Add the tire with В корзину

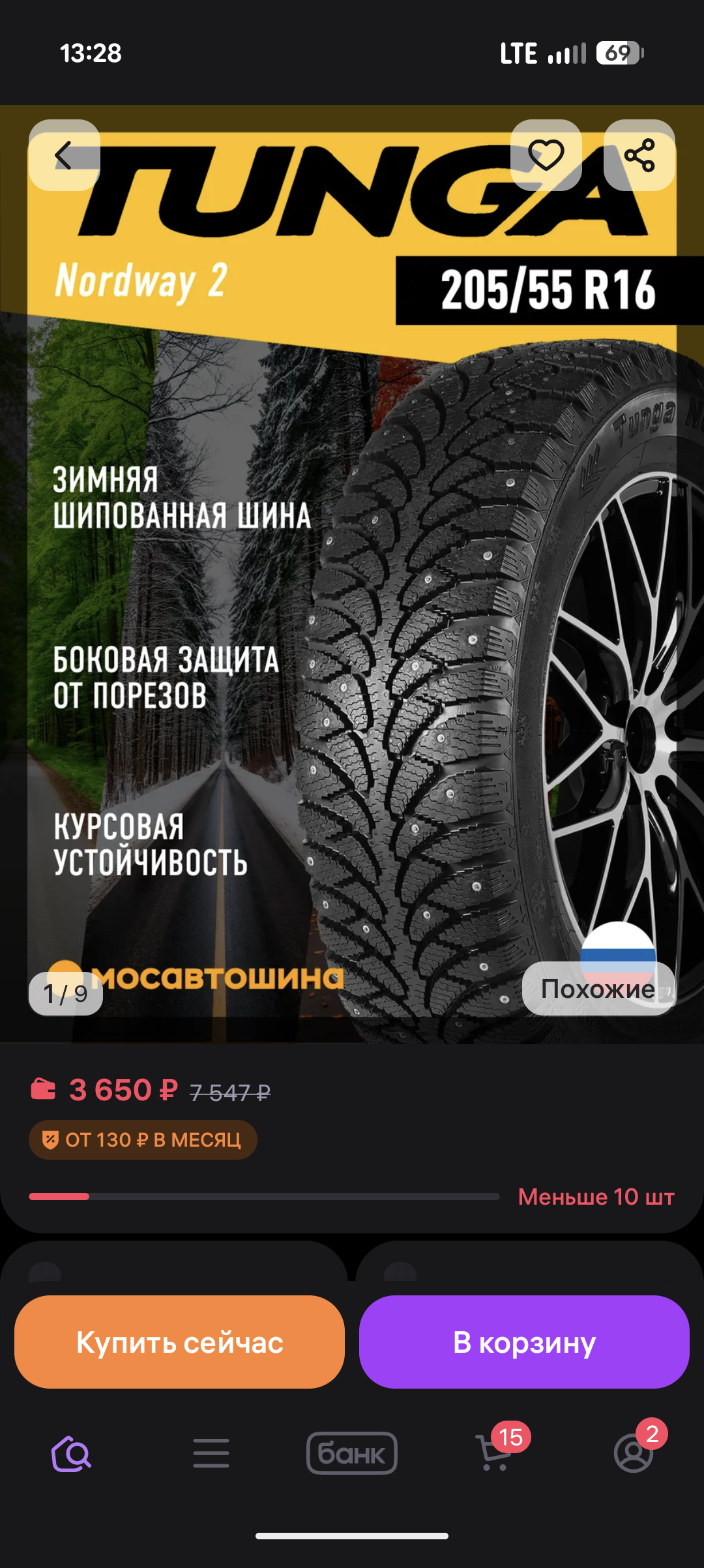524,1342
